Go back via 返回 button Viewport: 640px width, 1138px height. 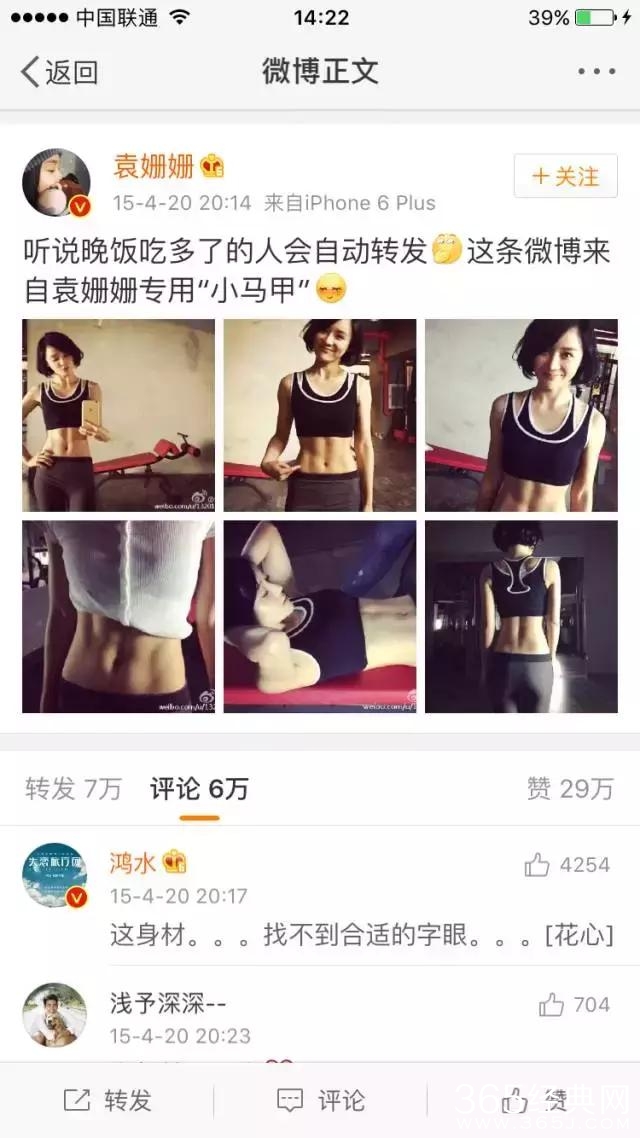(x=60, y=72)
